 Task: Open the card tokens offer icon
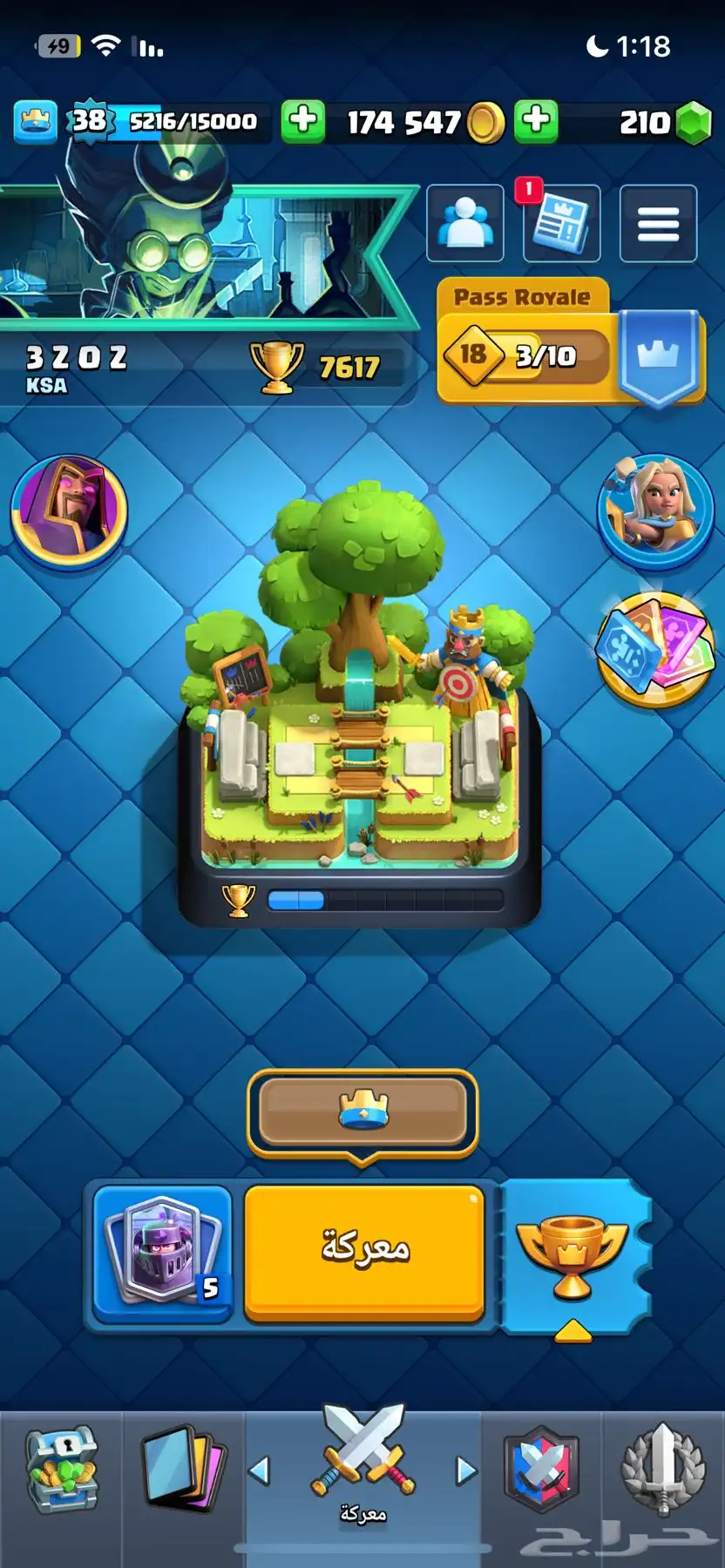click(x=655, y=650)
